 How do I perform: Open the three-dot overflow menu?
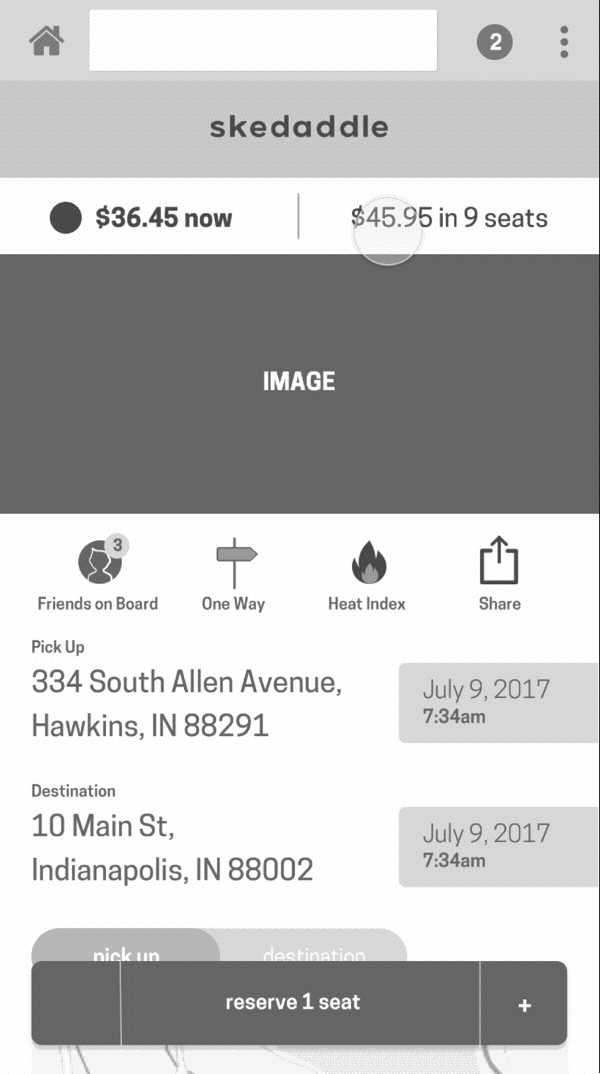point(564,42)
